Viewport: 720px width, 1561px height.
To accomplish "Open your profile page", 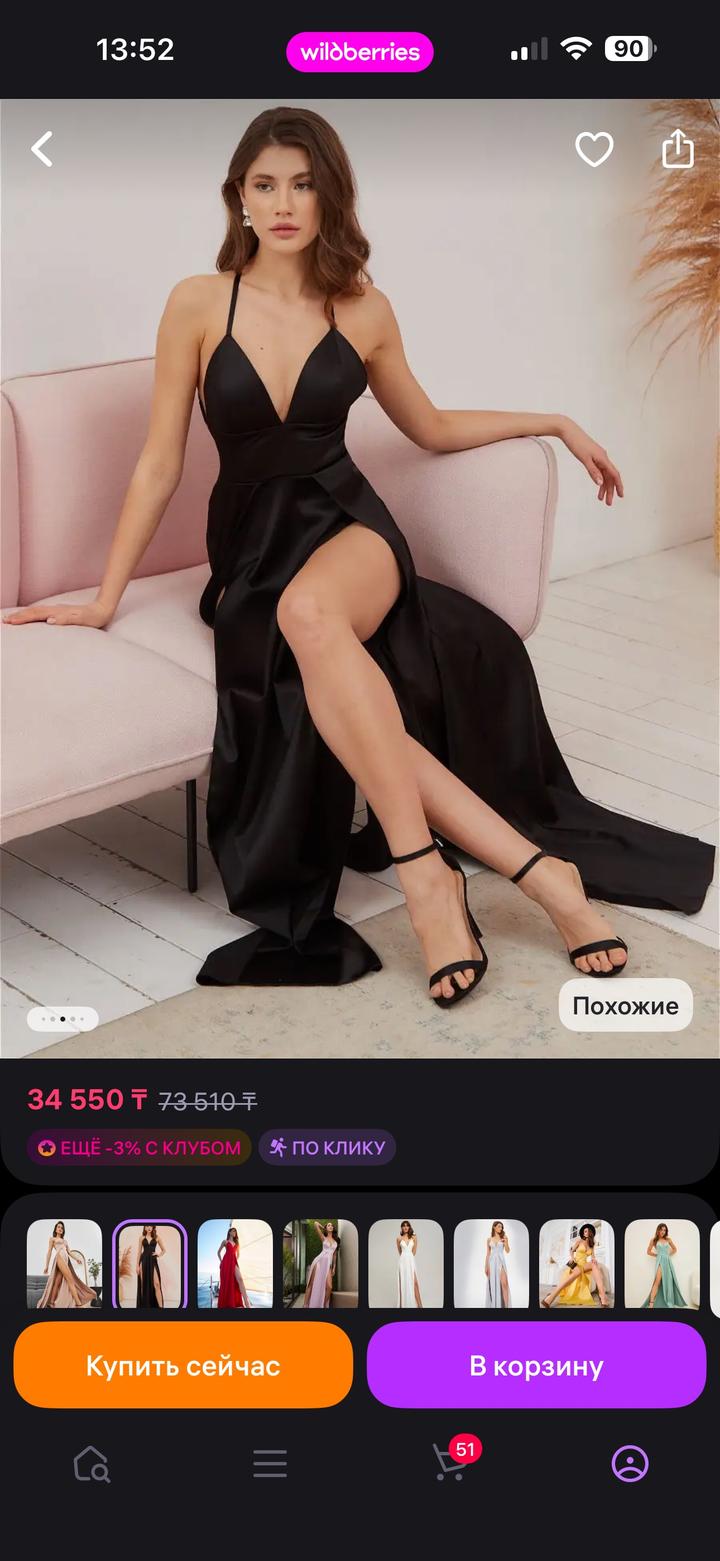I will [628, 1463].
